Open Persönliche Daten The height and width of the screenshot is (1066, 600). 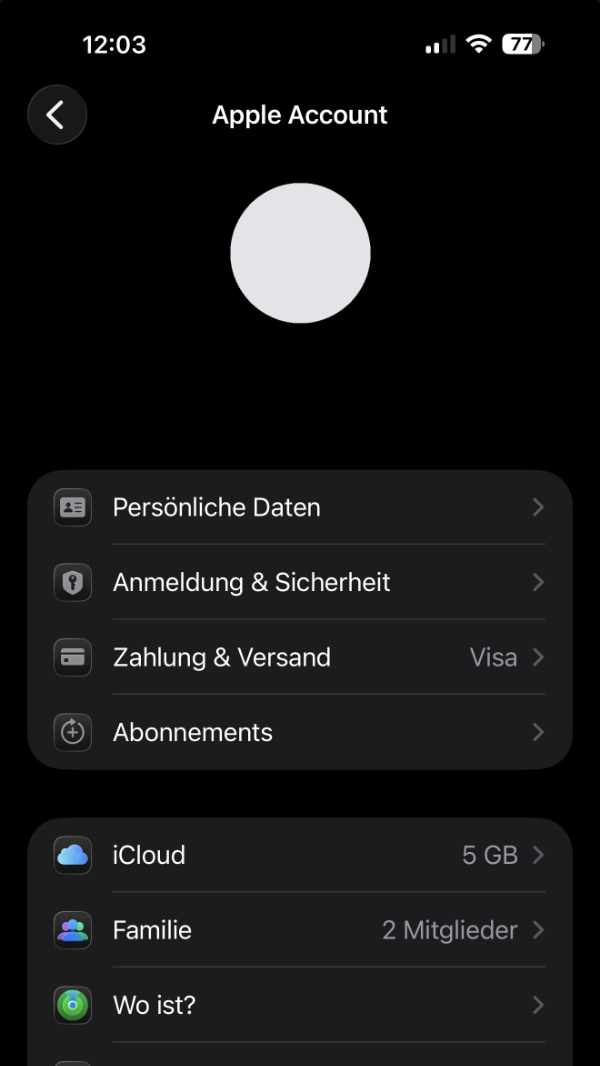pos(300,507)
